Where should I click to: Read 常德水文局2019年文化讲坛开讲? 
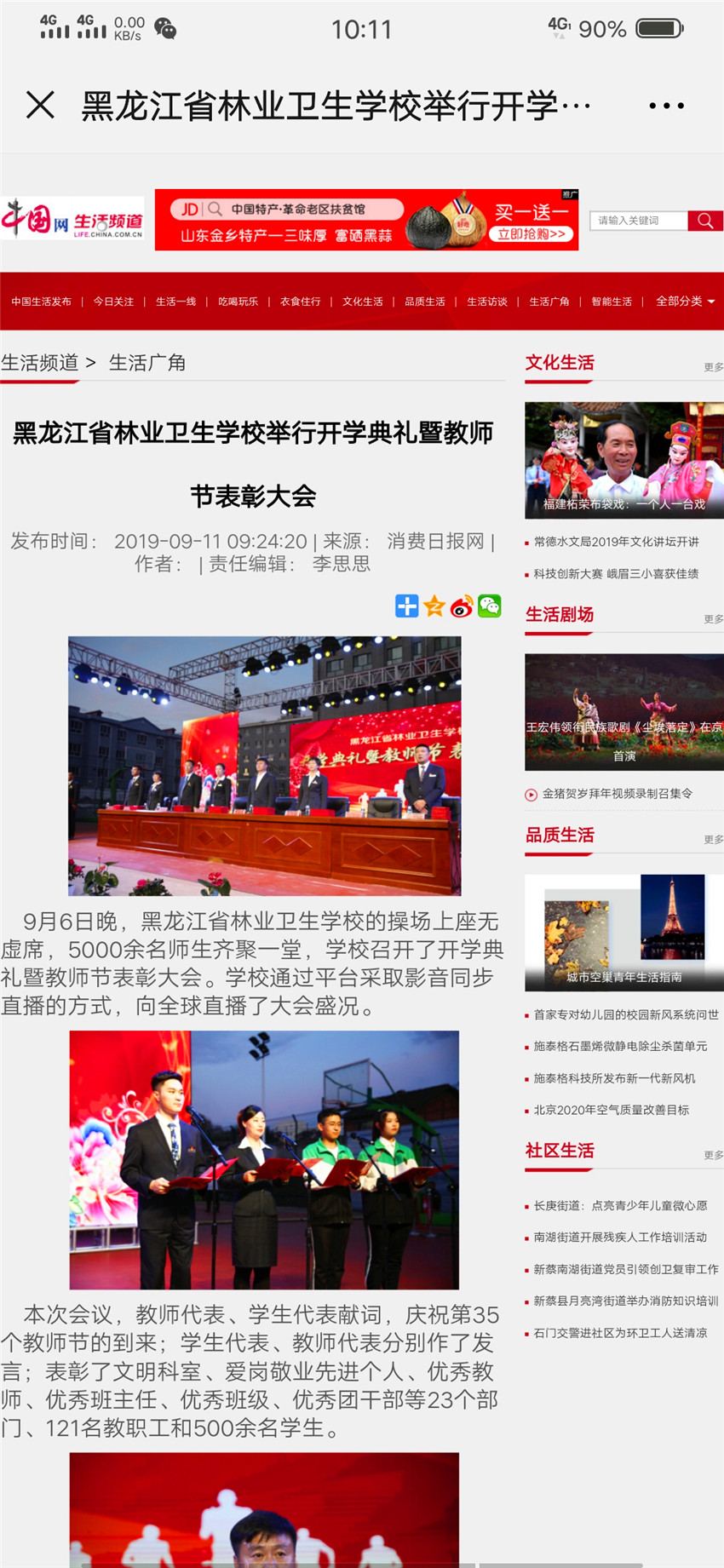pos(616,542)
